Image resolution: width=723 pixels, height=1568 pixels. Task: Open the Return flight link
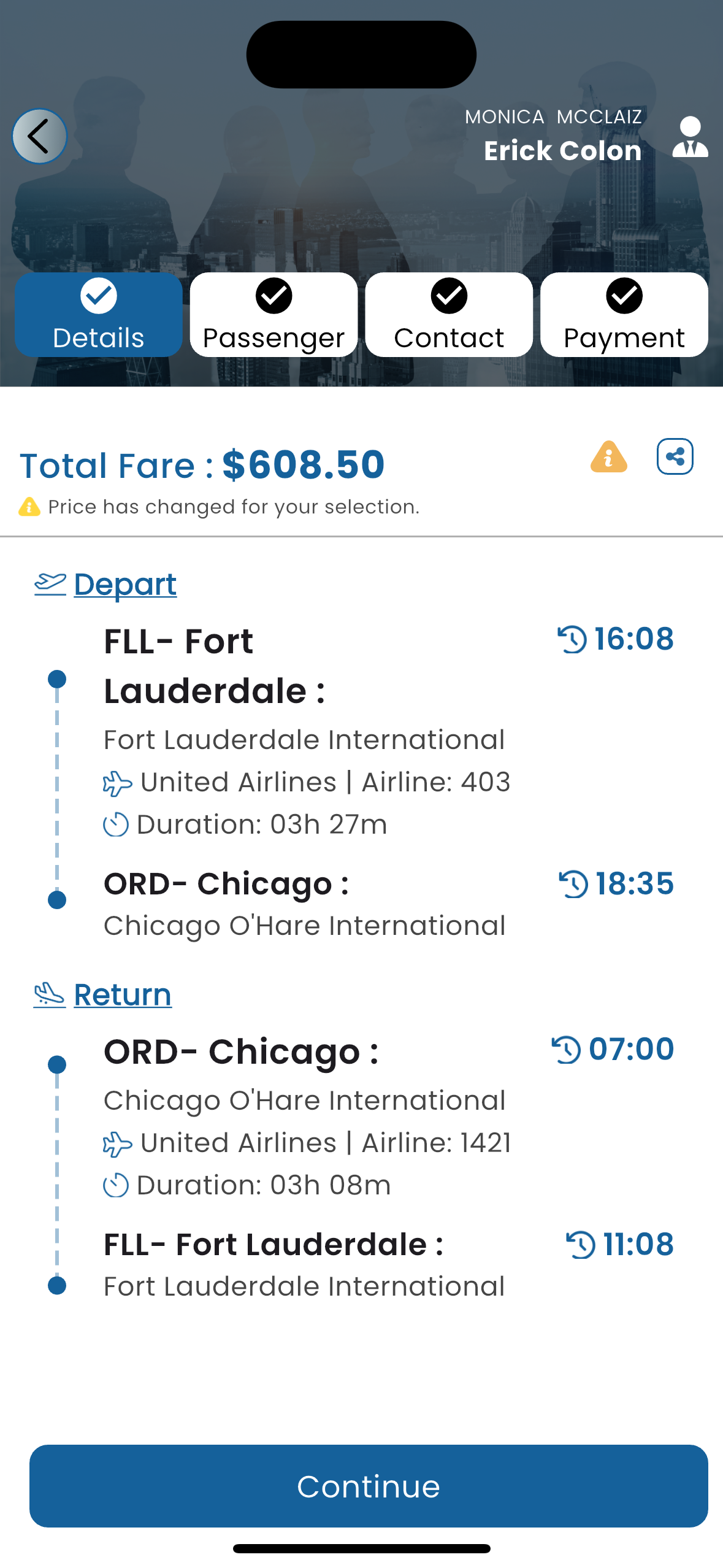123,994
